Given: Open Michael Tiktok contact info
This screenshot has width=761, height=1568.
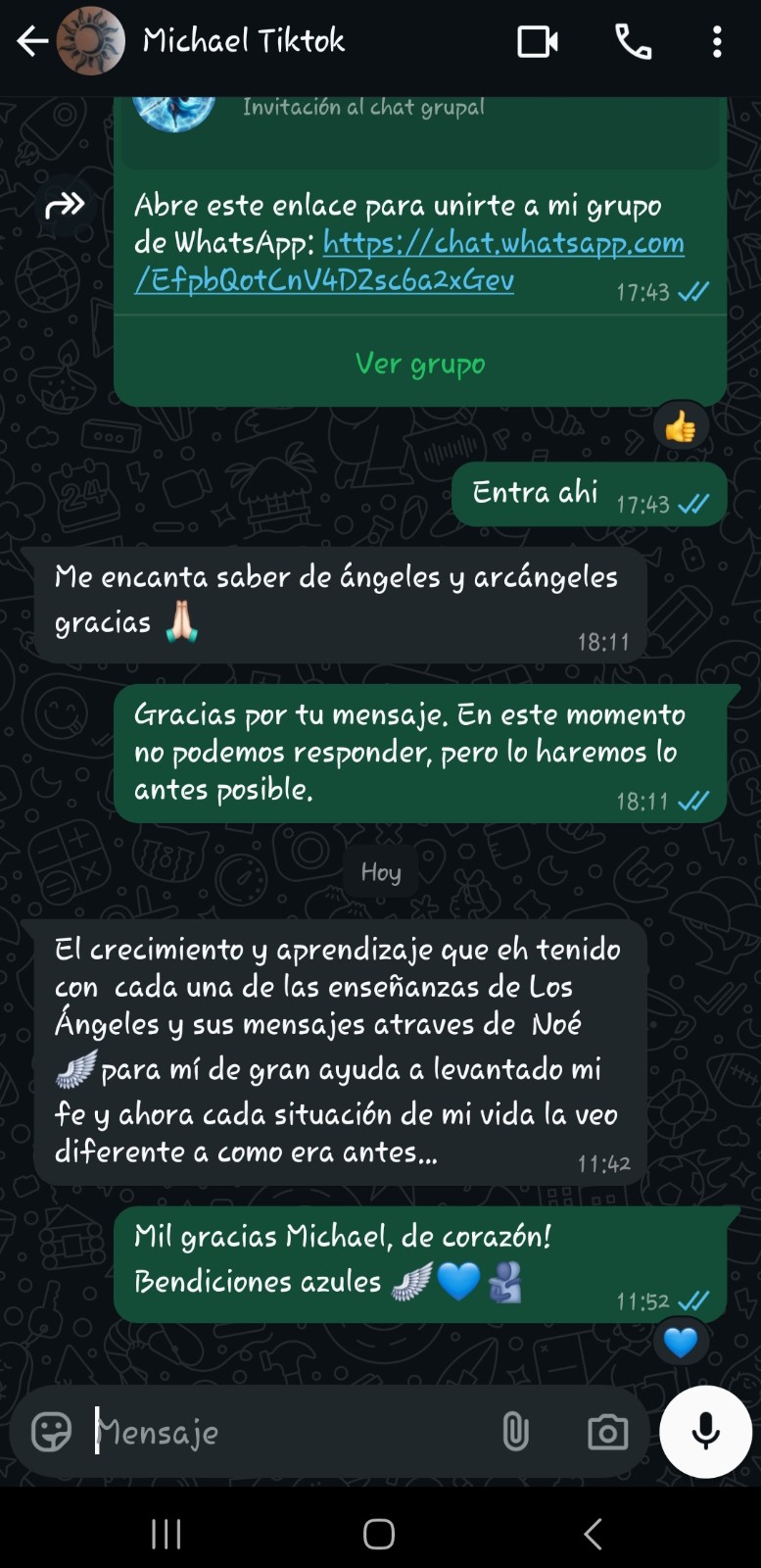Looking at the screenshot, I should point(243,41).
